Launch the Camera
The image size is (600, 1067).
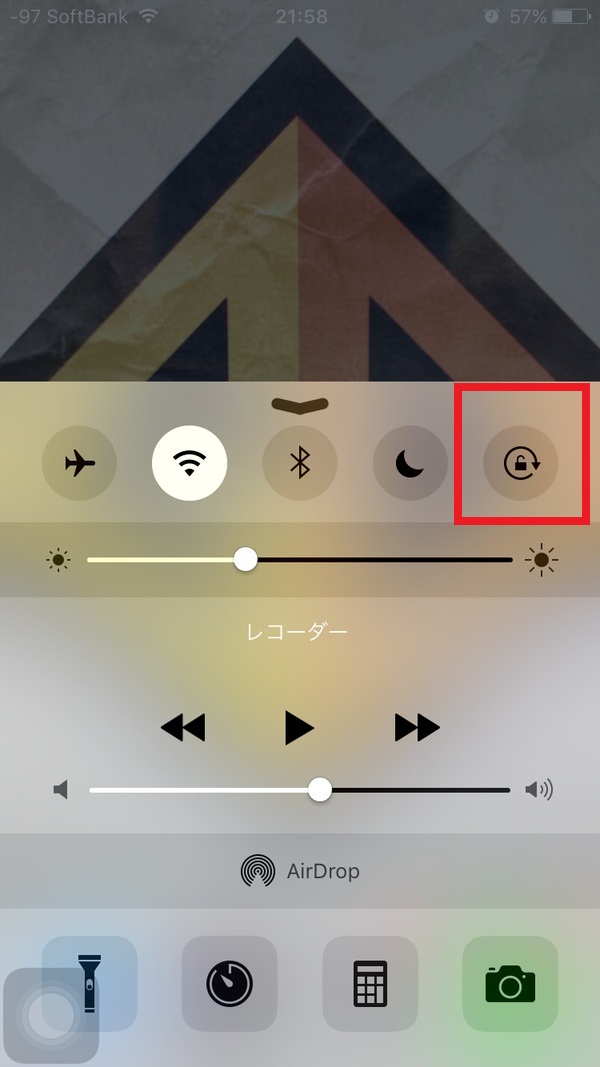coord(510,984)
